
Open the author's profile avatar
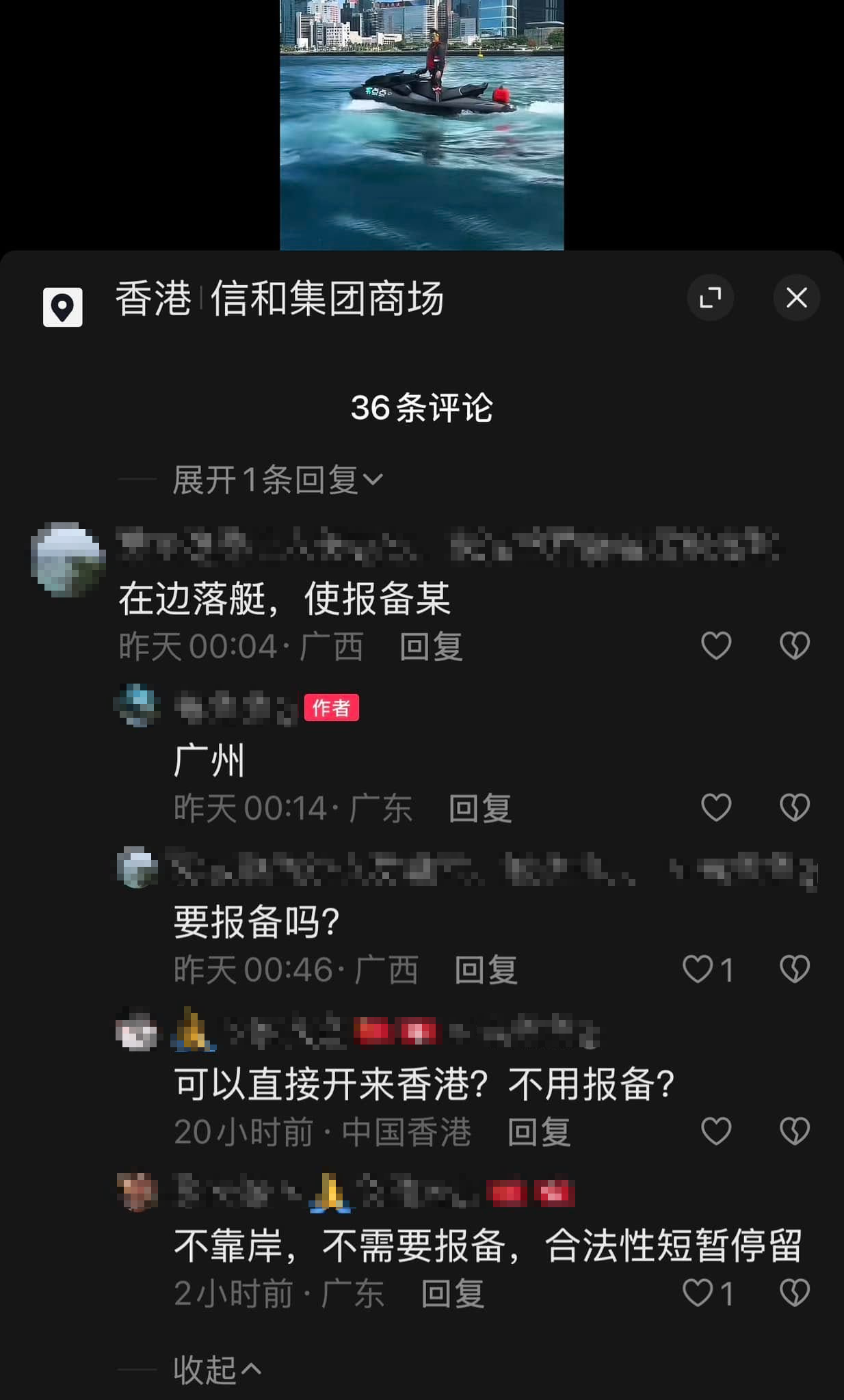pos(137,709)
